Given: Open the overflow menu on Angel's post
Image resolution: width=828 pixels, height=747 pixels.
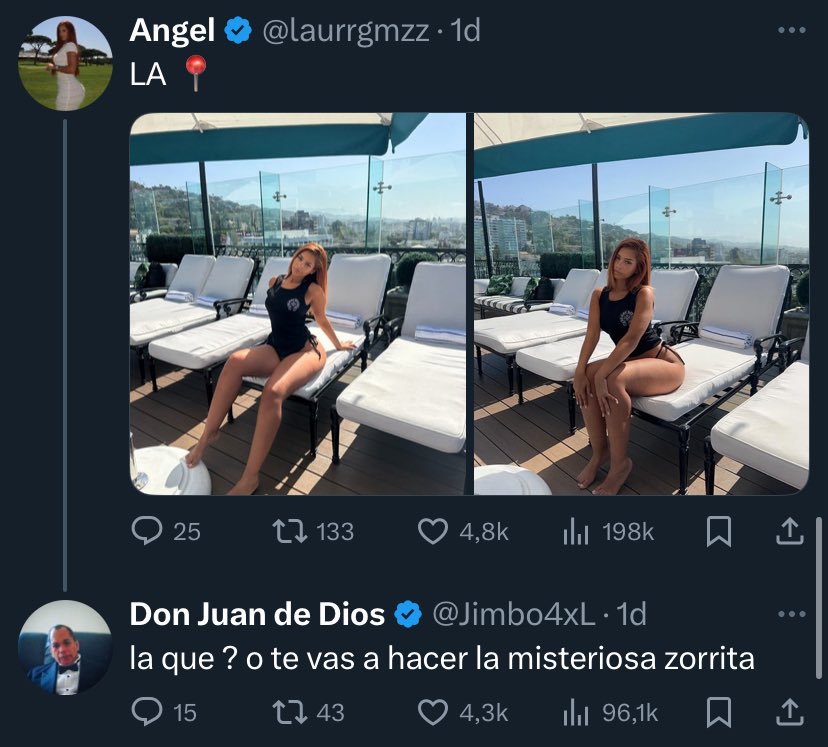Looking at the screenshot, I should 791,30.
